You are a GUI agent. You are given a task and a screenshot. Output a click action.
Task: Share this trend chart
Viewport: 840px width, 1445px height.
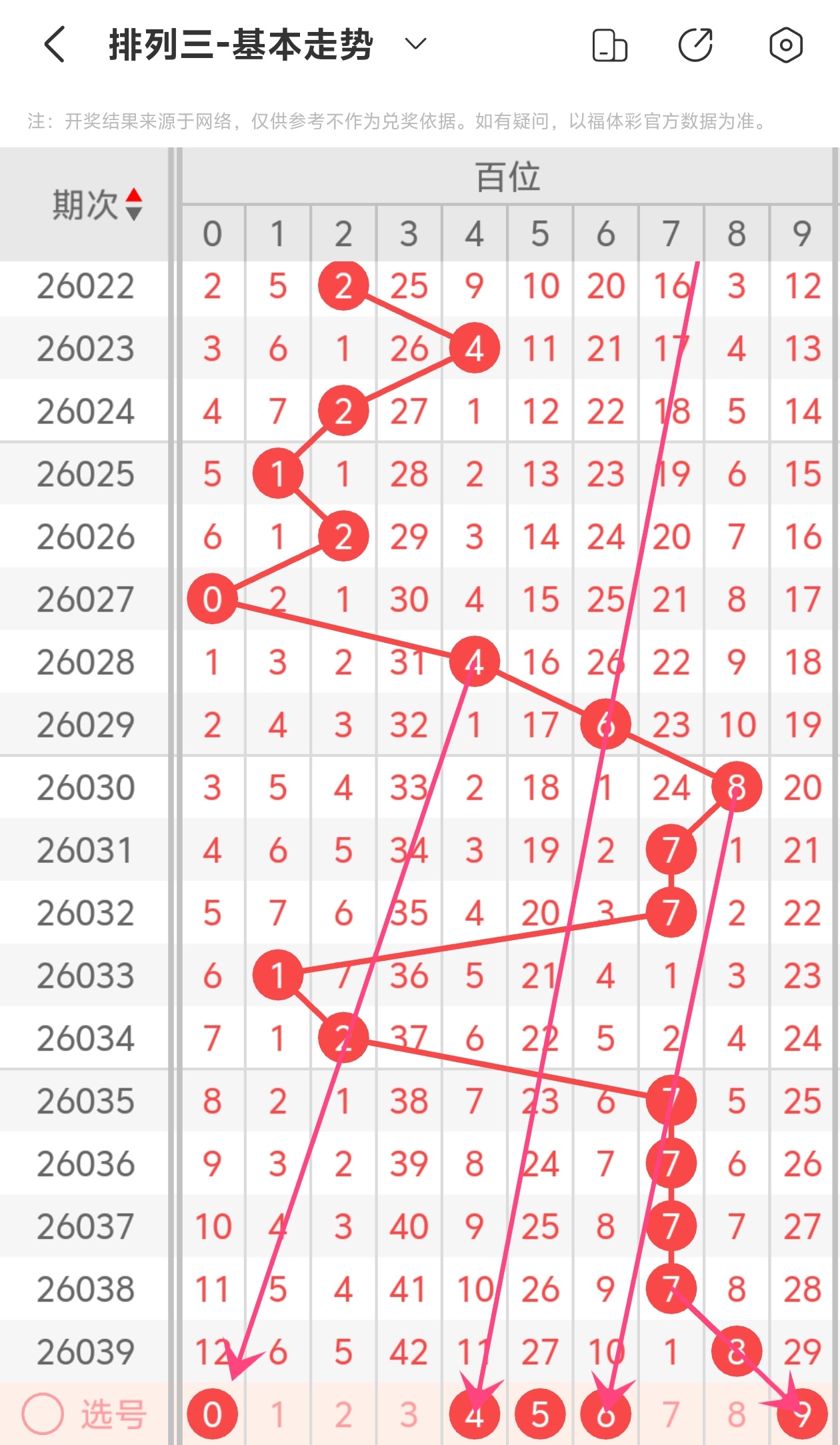tap(695, 45)
